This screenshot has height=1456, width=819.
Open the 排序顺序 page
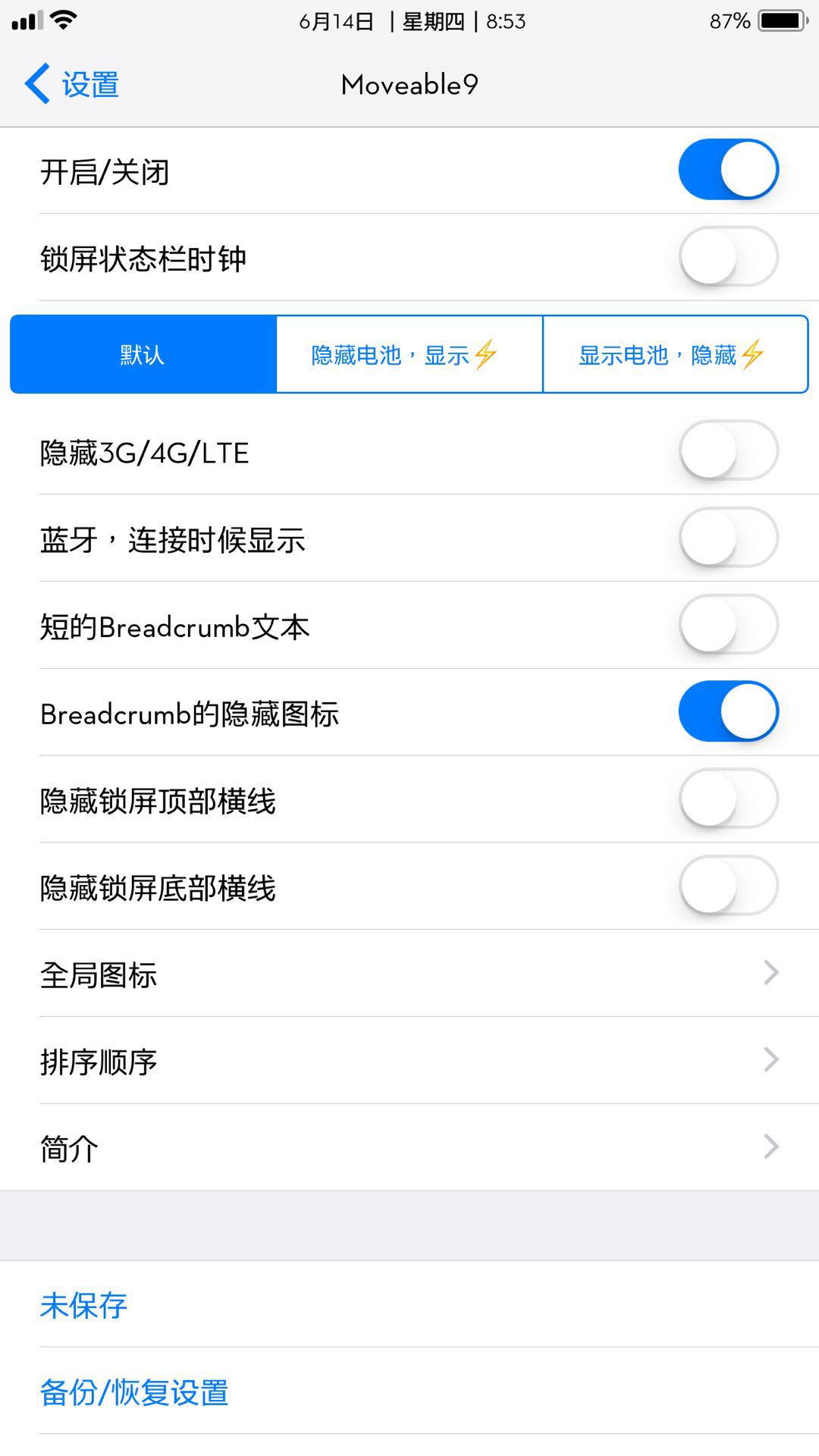tap(409, 1062)
